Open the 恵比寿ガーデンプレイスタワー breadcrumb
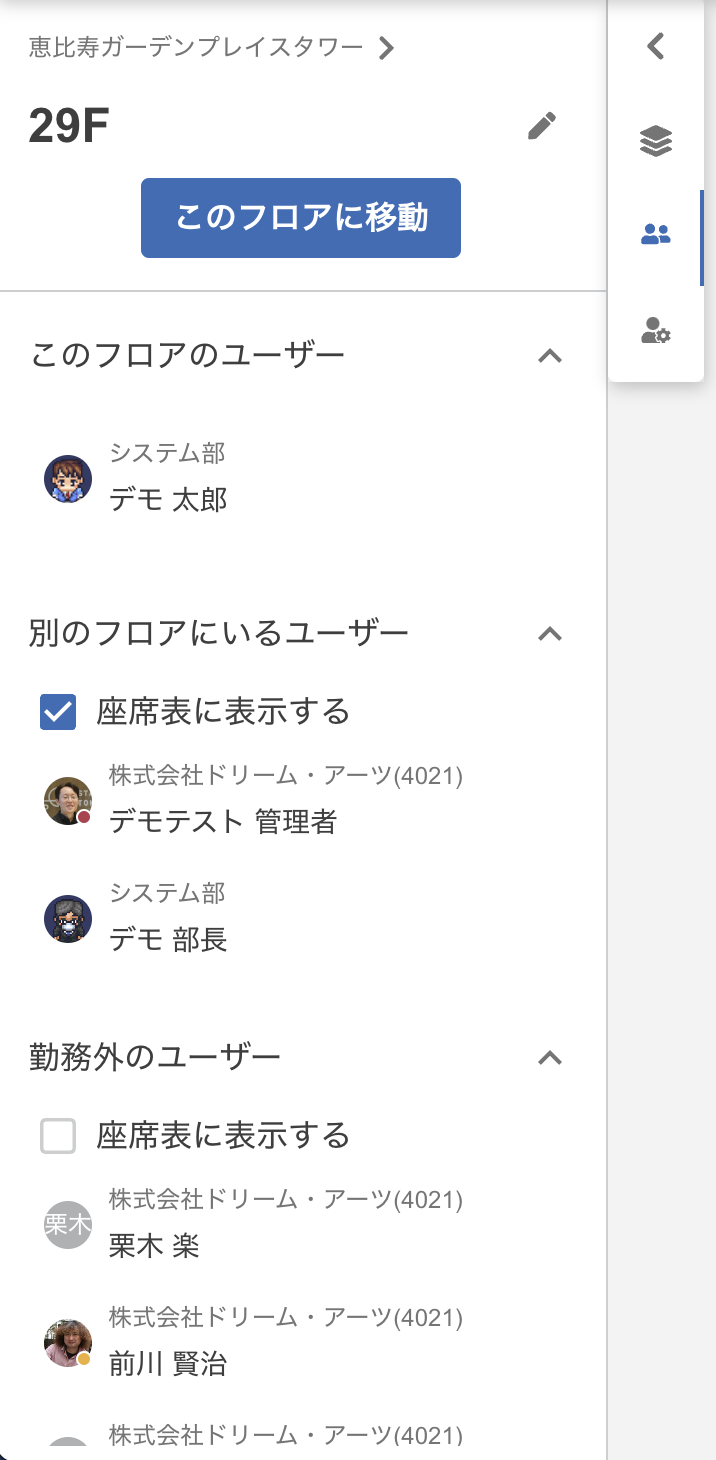 (x=212, y=47)
